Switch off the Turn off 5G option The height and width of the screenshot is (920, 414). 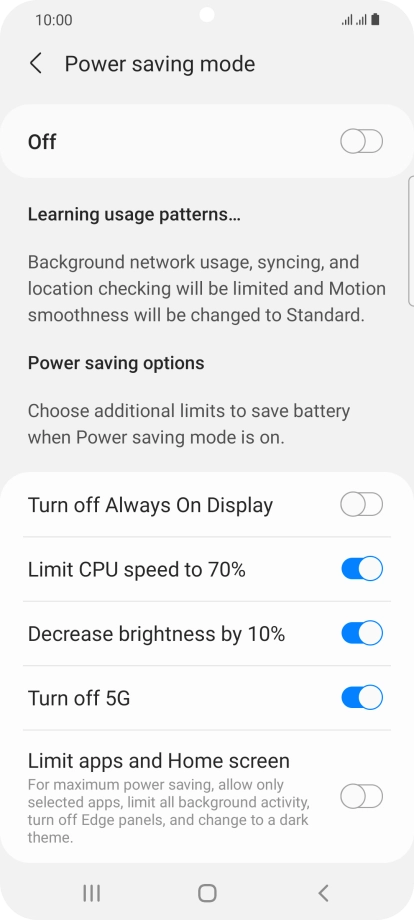coord(361,698)
